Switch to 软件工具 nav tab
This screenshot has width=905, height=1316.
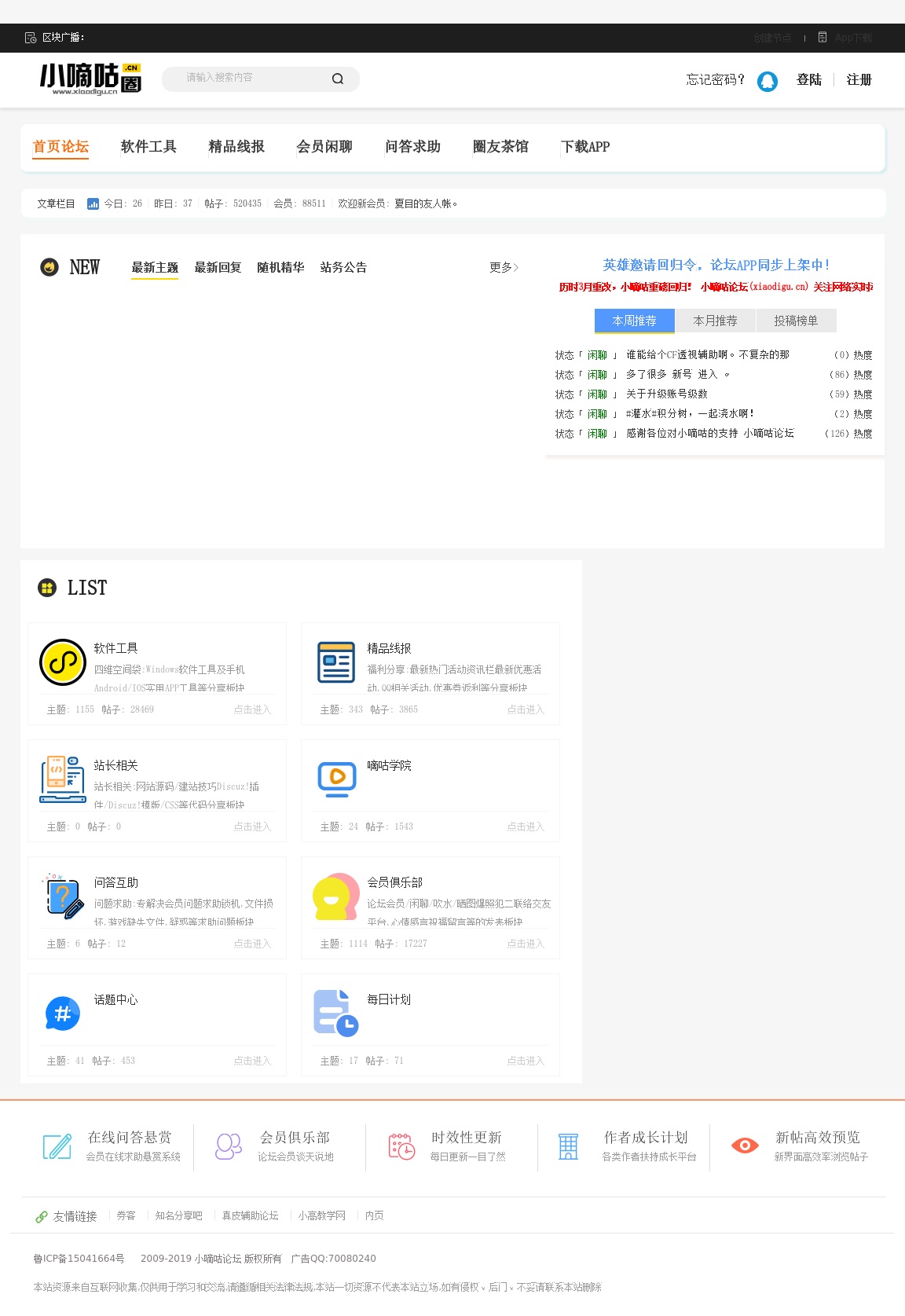pos(148,147)
